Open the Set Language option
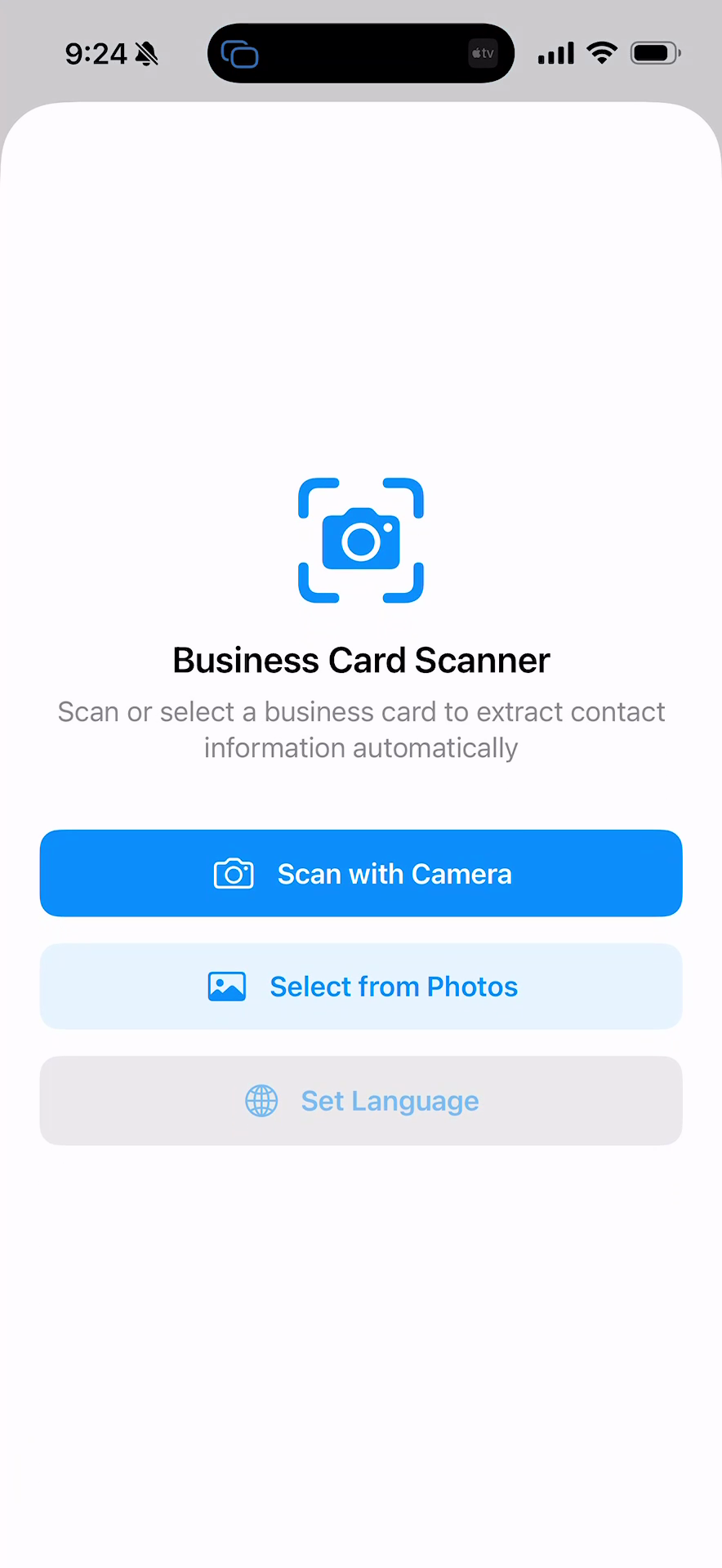 [361, 1101]
